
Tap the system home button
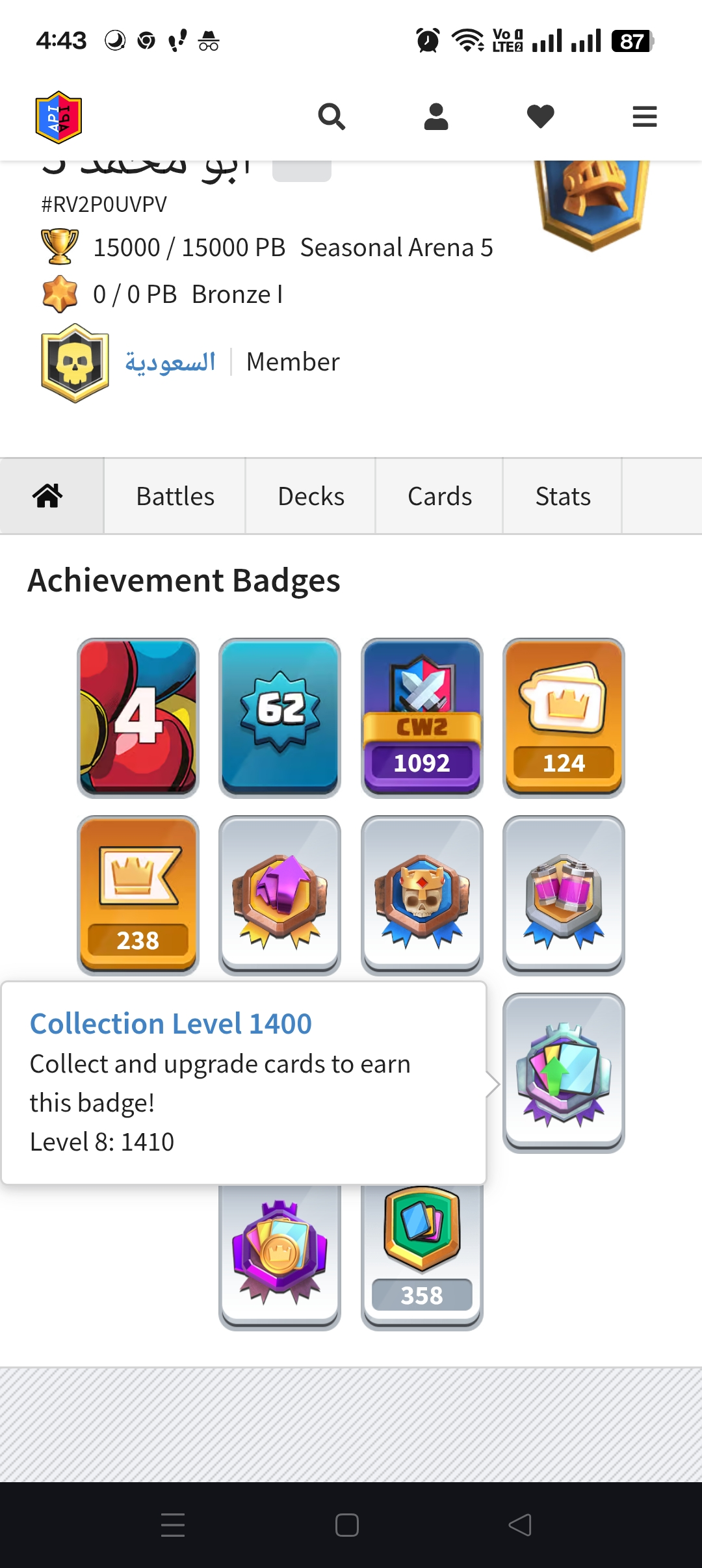[x=347, y=1524]
